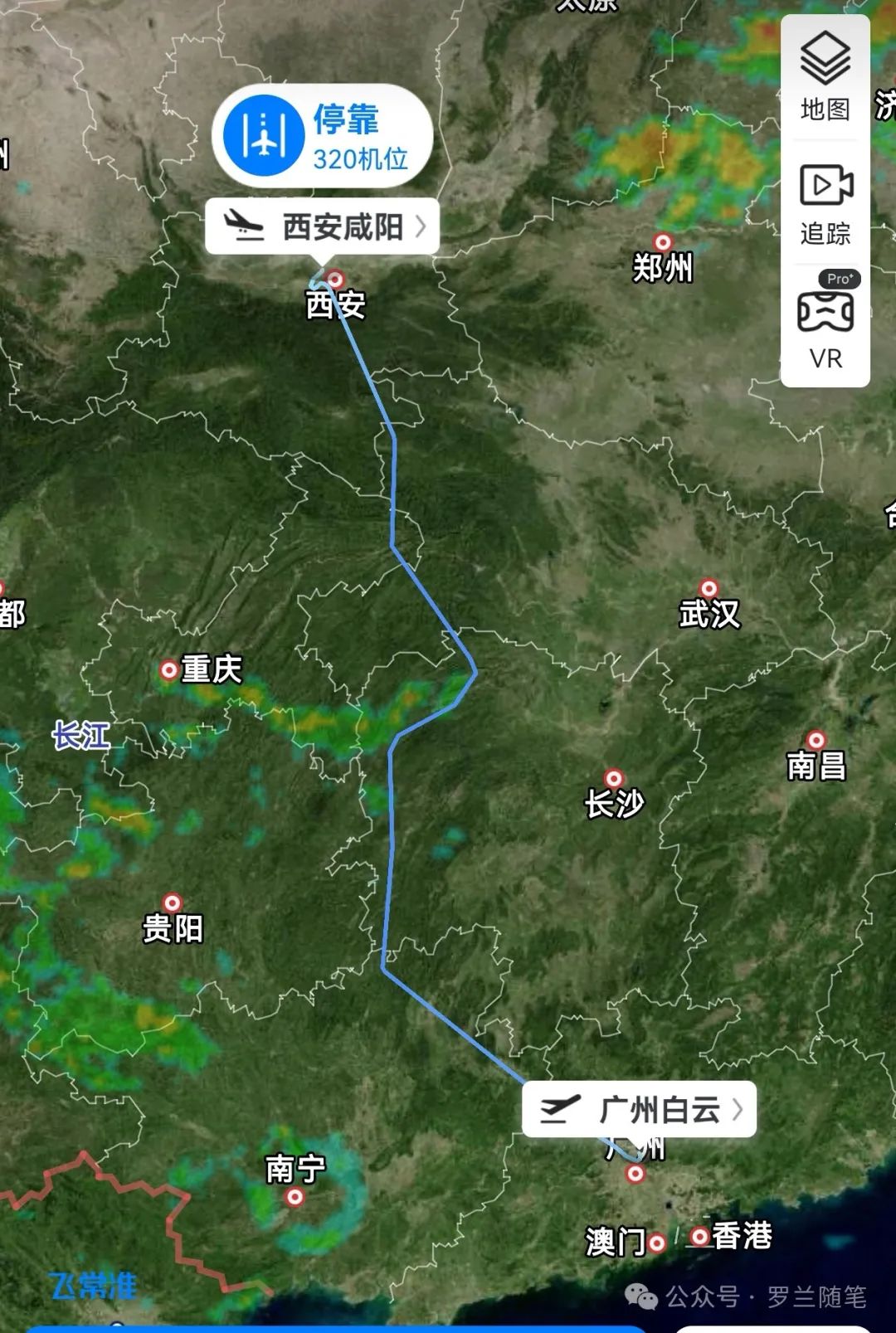
Task: Open 广州白云 departure airport details
Action: pos(639,1108)
